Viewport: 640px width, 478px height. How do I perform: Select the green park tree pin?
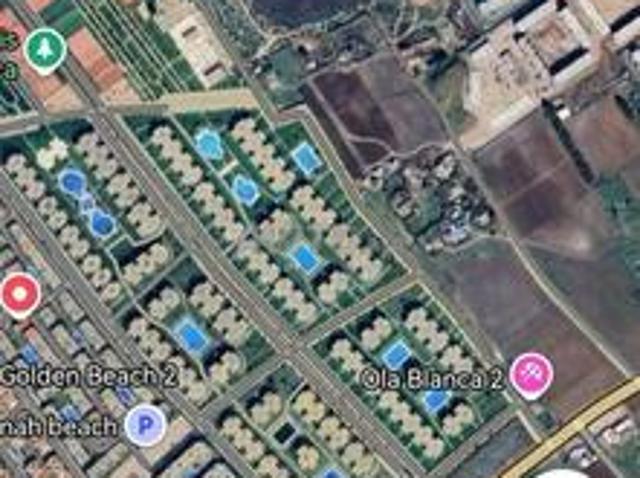coord(43,48)
